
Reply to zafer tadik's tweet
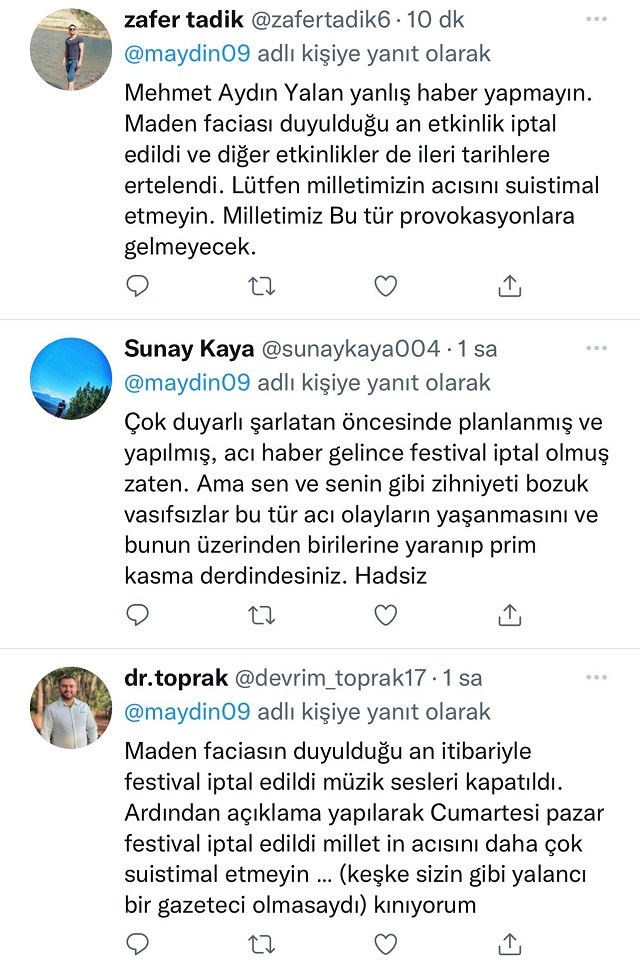click(138, 287)
